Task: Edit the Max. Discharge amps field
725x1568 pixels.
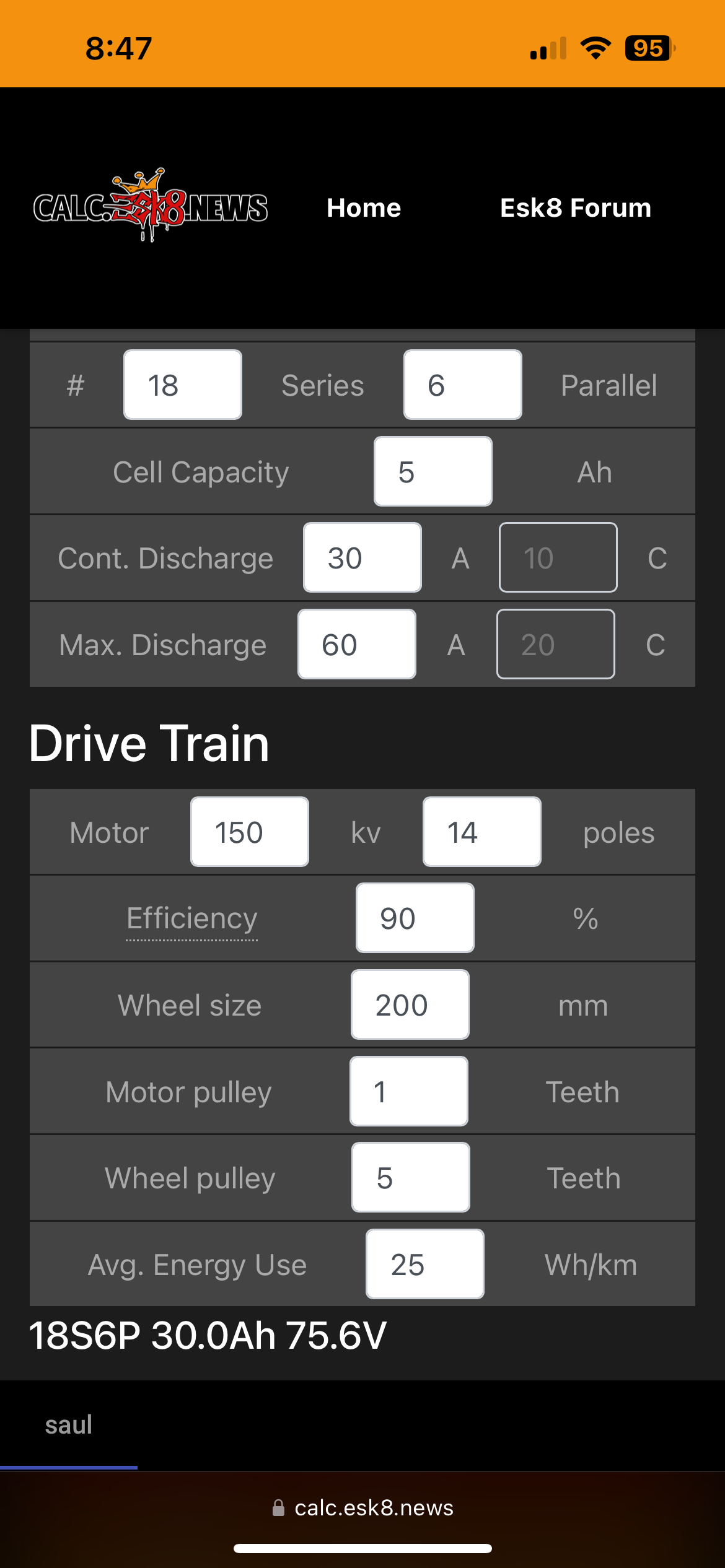Action: [x=356, y=645]
